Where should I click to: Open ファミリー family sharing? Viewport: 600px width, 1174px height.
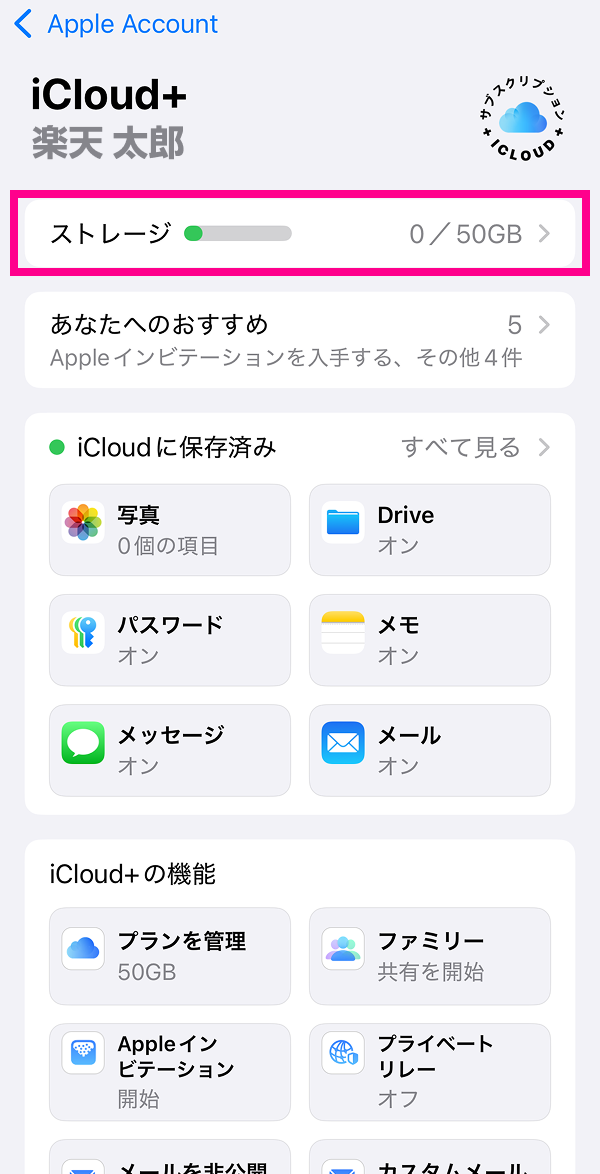[x=430, y=956]
